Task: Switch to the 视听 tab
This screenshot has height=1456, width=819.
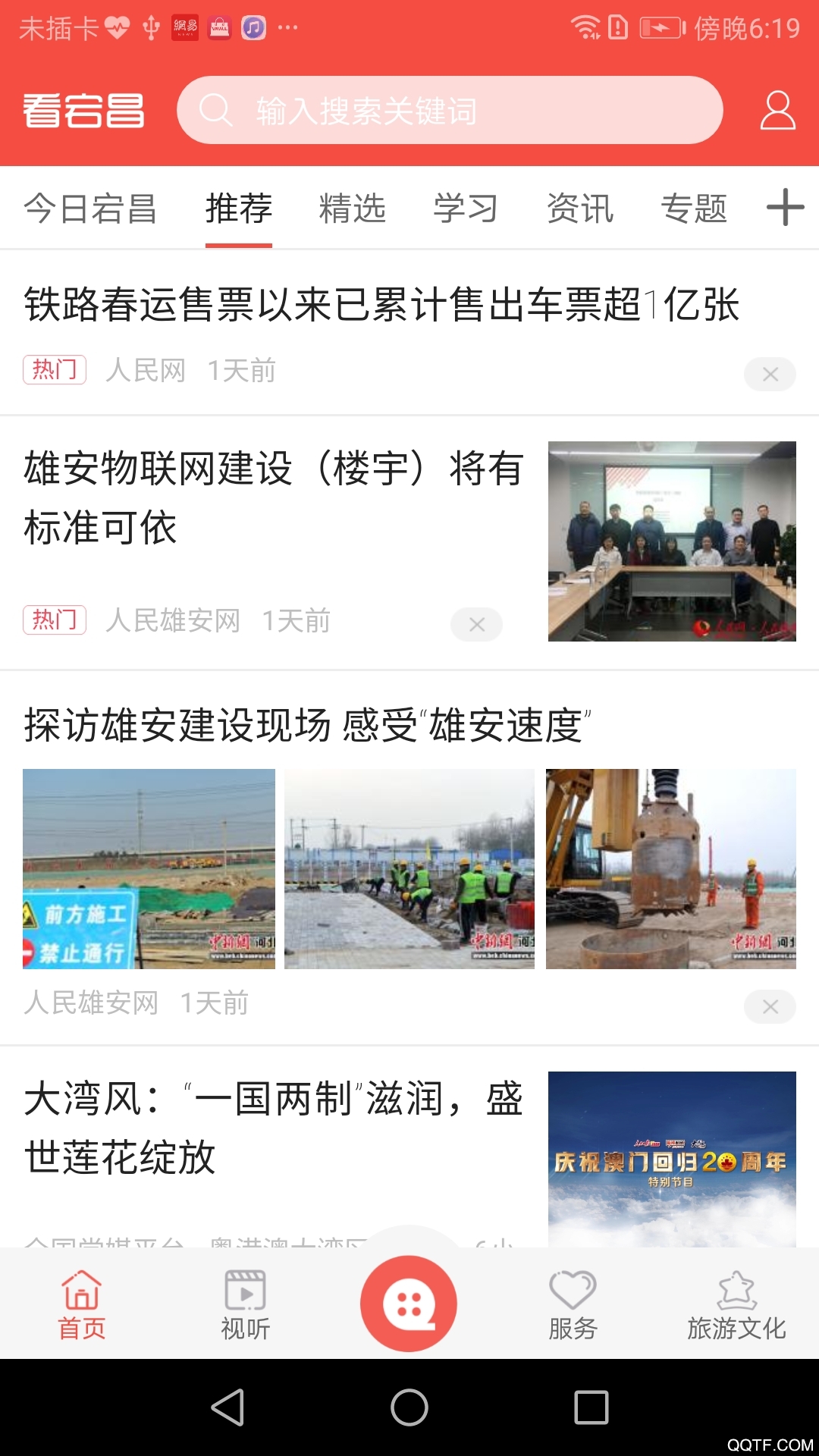Action: [x=245, y=1304]
